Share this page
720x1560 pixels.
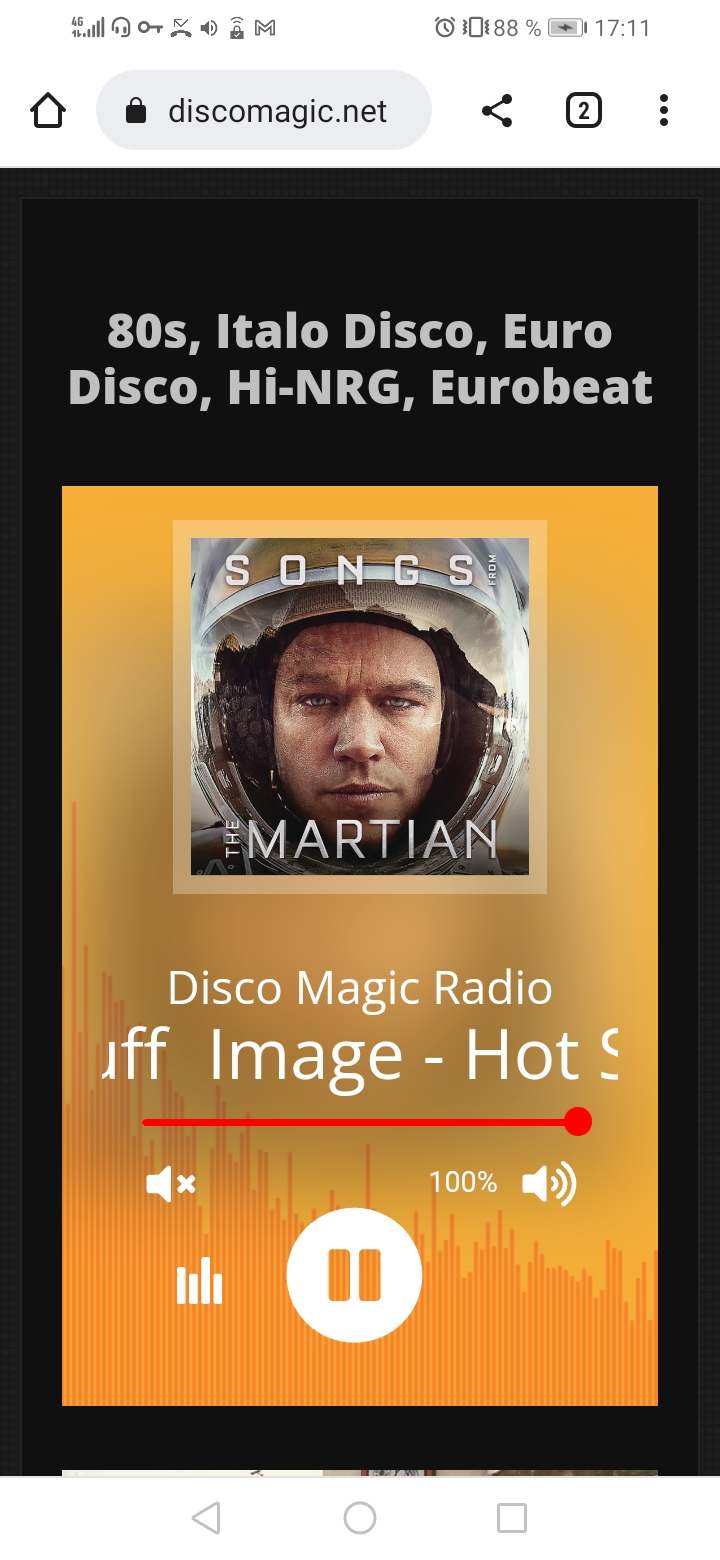497,110
